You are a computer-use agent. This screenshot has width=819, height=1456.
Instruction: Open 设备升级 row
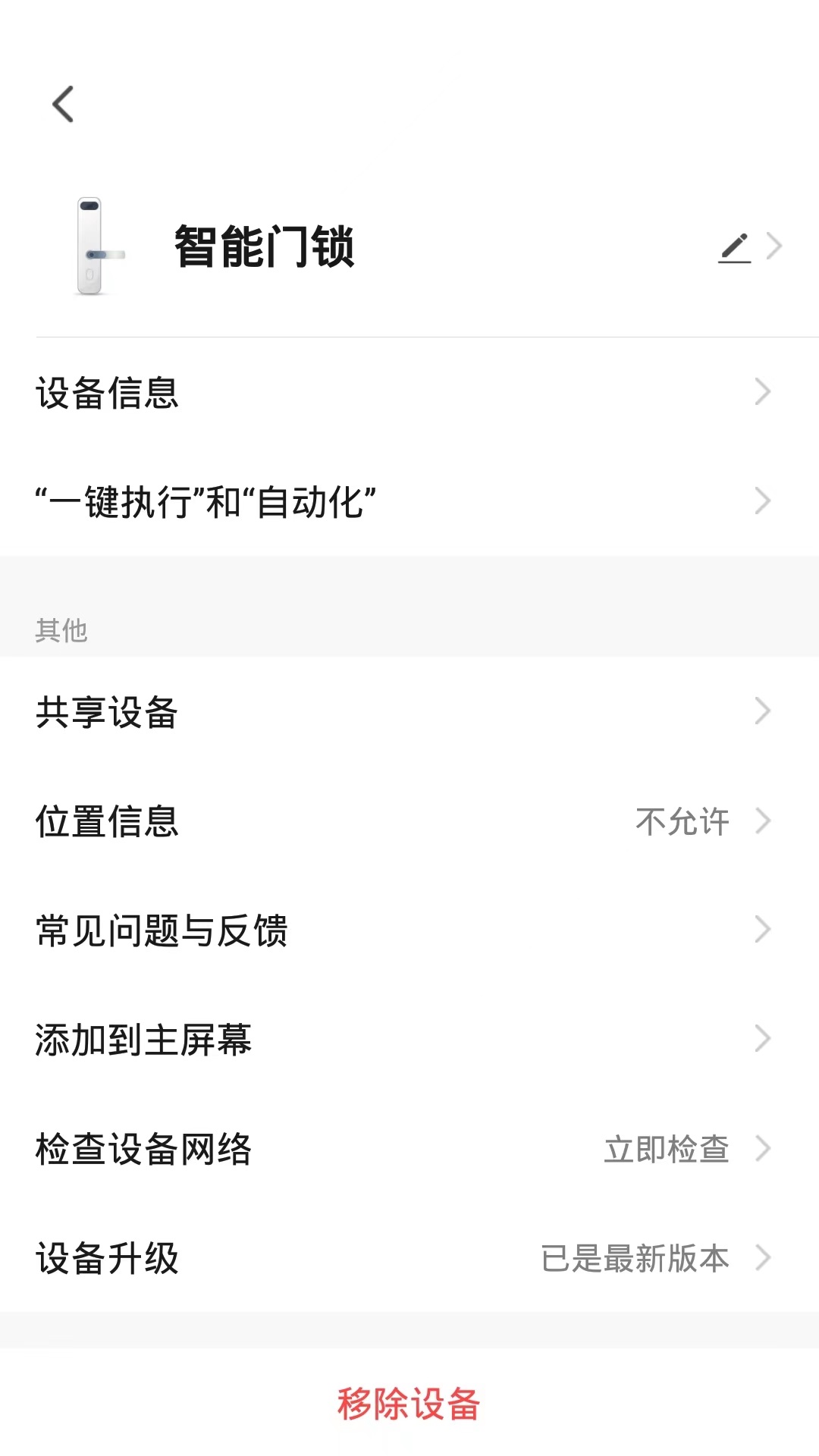[409, 1257]
